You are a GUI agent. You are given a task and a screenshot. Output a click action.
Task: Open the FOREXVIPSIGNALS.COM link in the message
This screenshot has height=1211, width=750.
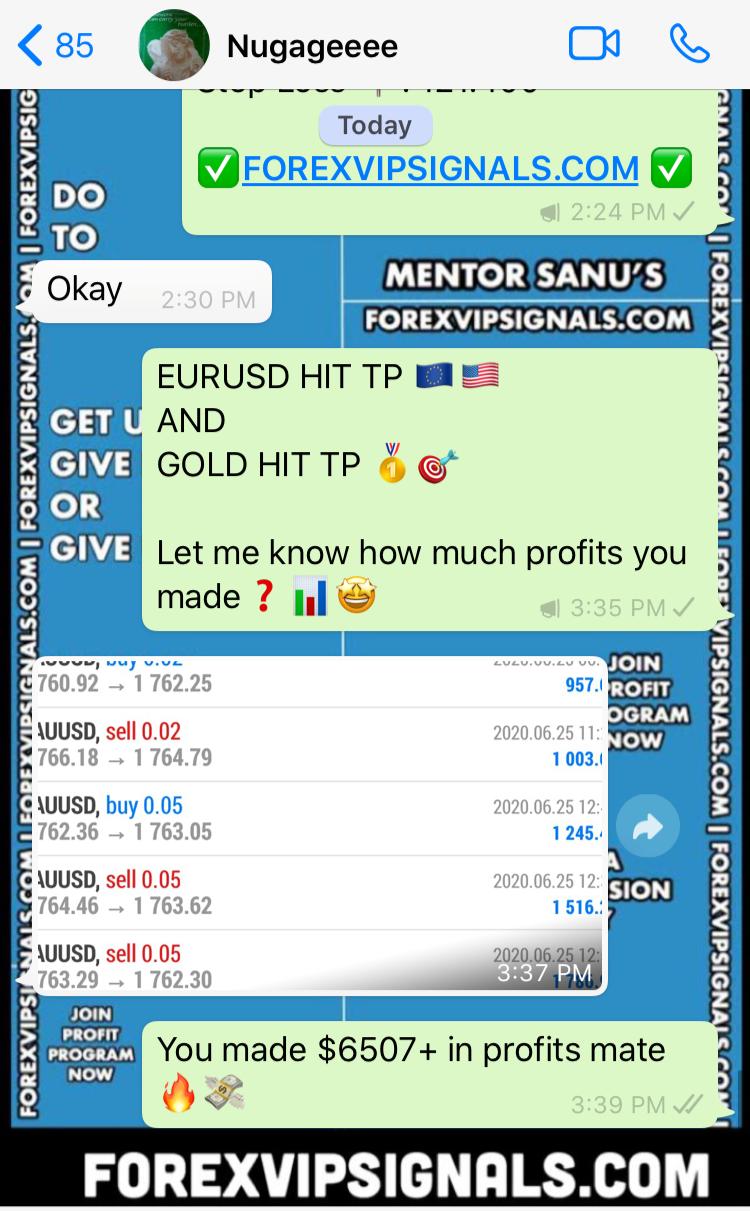[x=440, y=168]
